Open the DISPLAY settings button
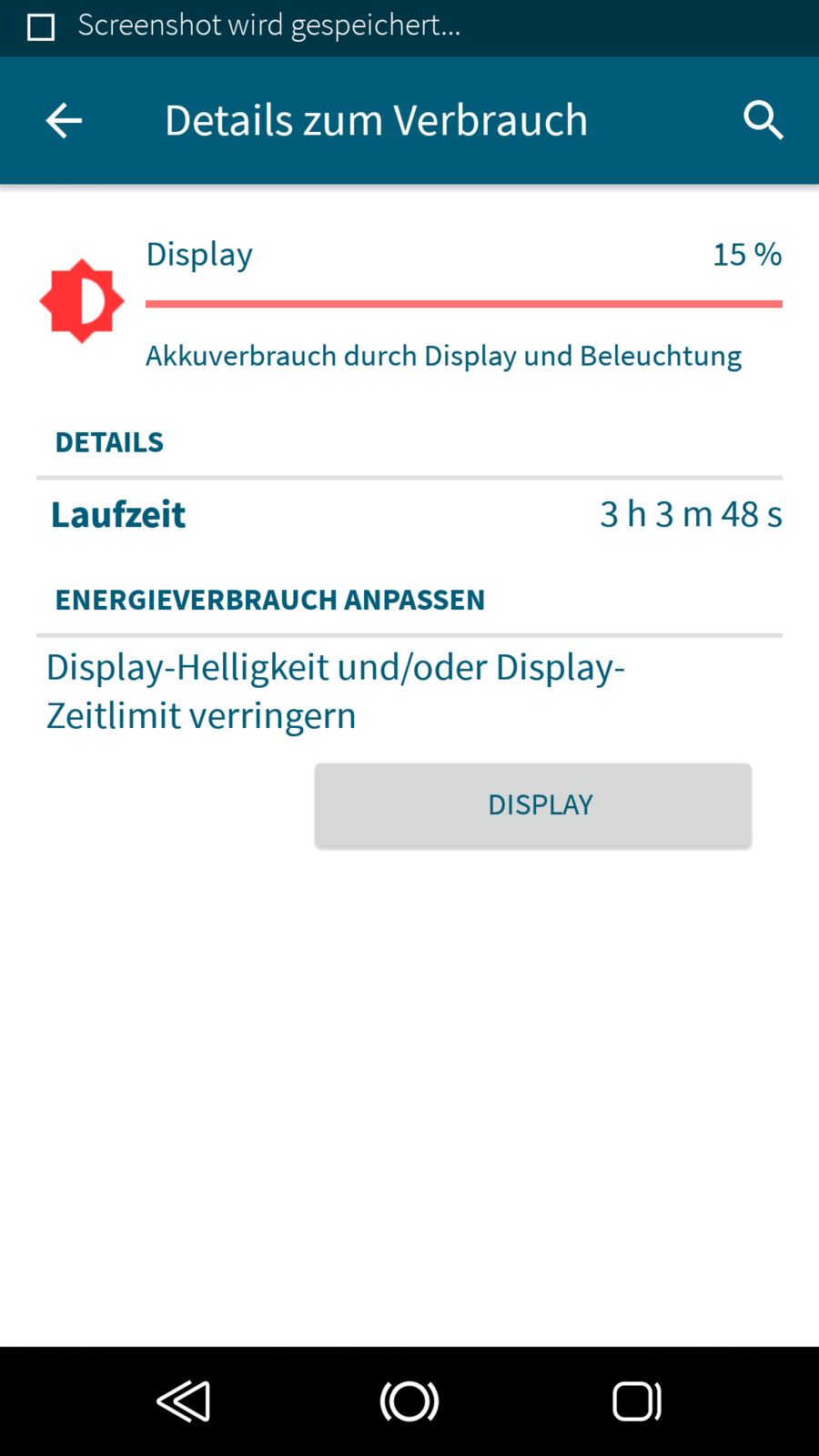This screenshot has width=819, height=1456. [533, 804]
